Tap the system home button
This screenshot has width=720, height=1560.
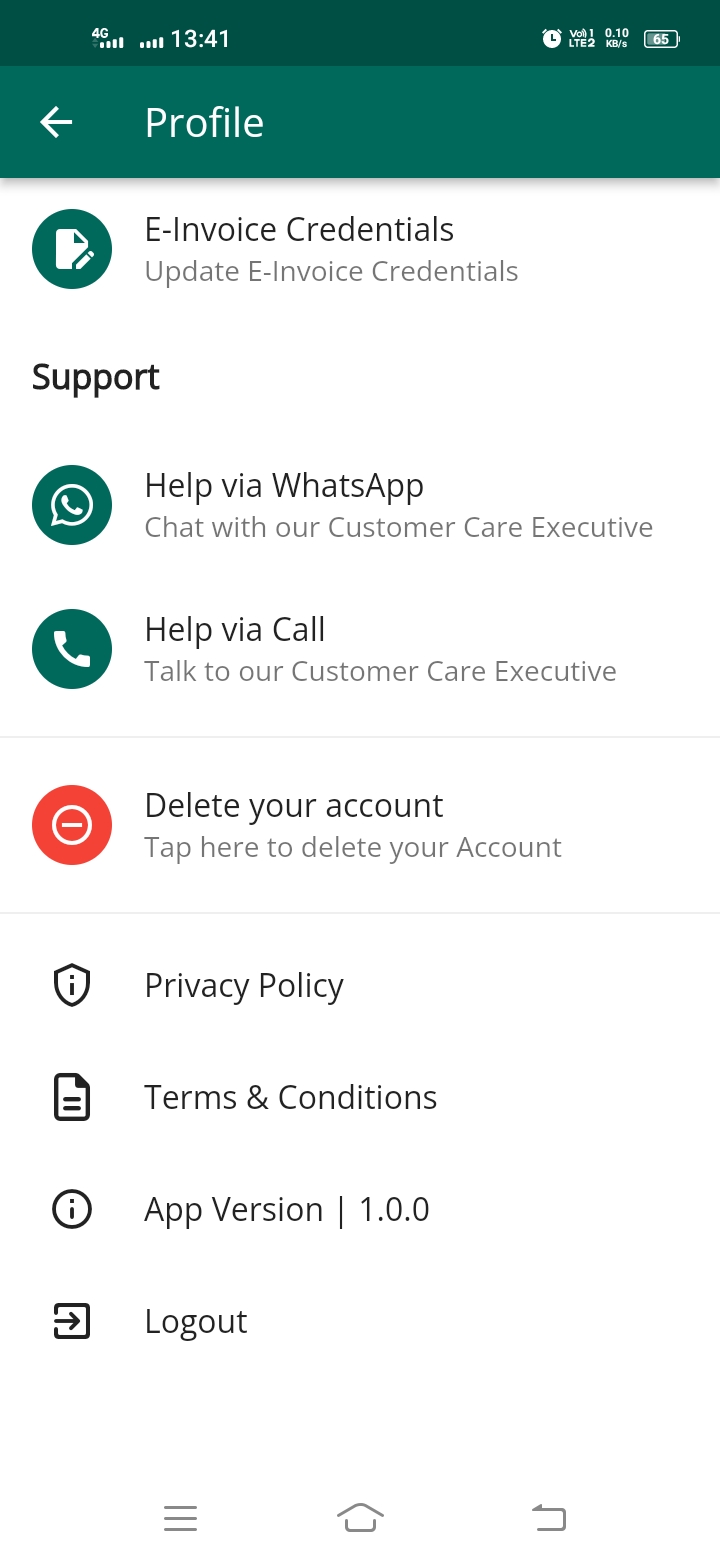point(360,1518)
